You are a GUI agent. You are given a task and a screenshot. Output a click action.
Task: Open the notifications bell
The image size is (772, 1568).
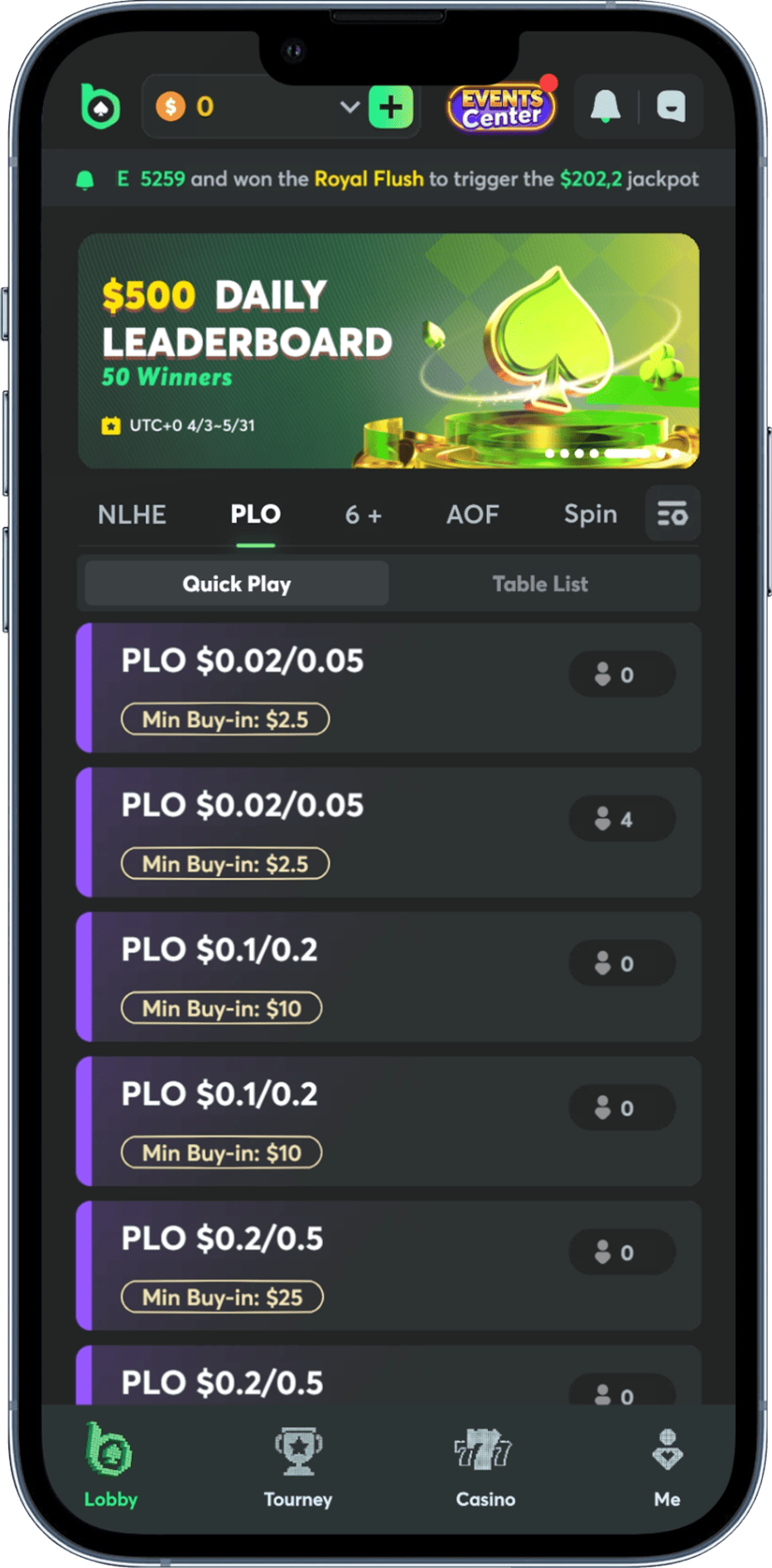tap(606, 107)
